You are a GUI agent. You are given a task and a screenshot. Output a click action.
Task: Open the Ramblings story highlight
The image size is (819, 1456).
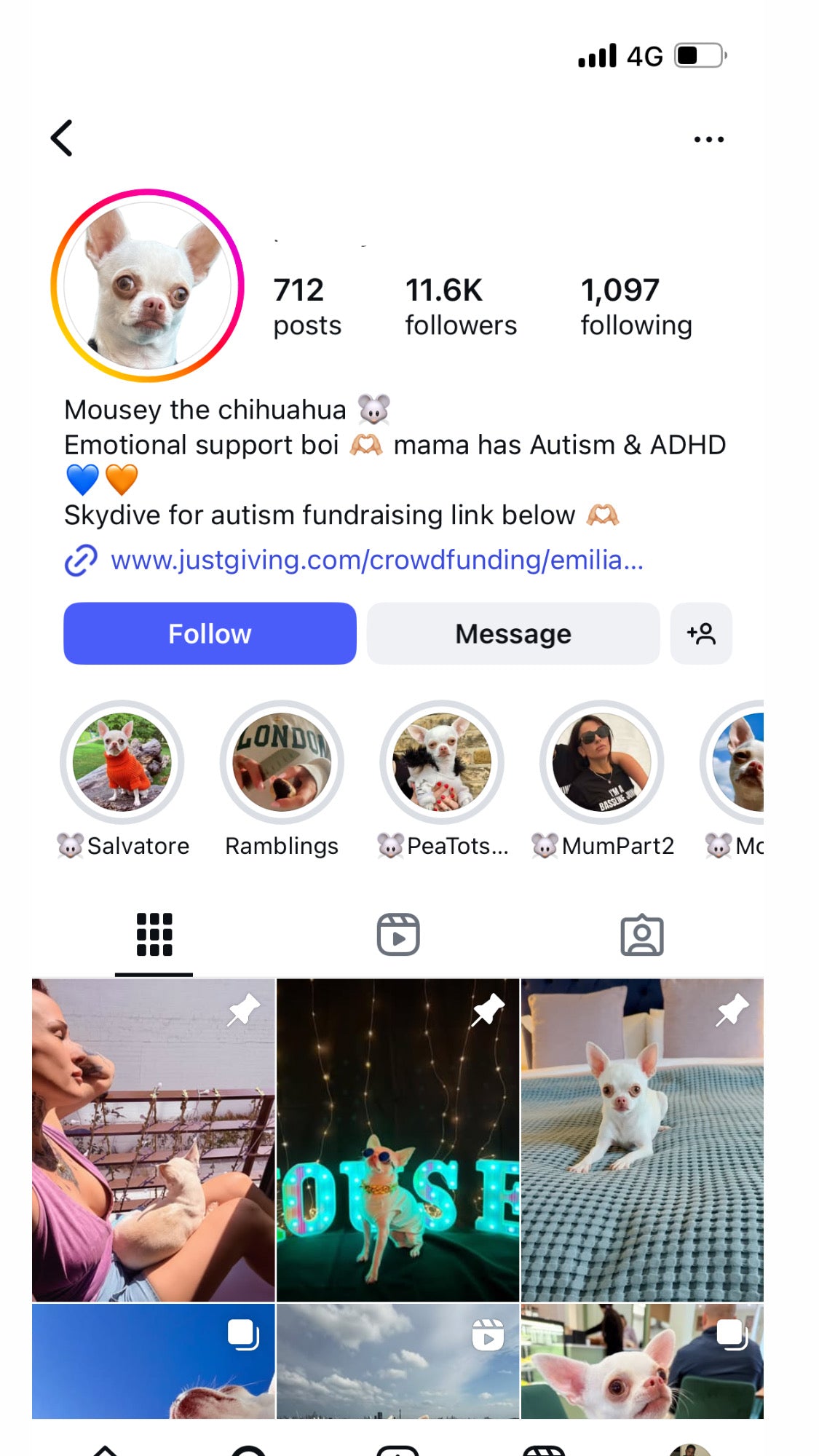pos(282,762)
